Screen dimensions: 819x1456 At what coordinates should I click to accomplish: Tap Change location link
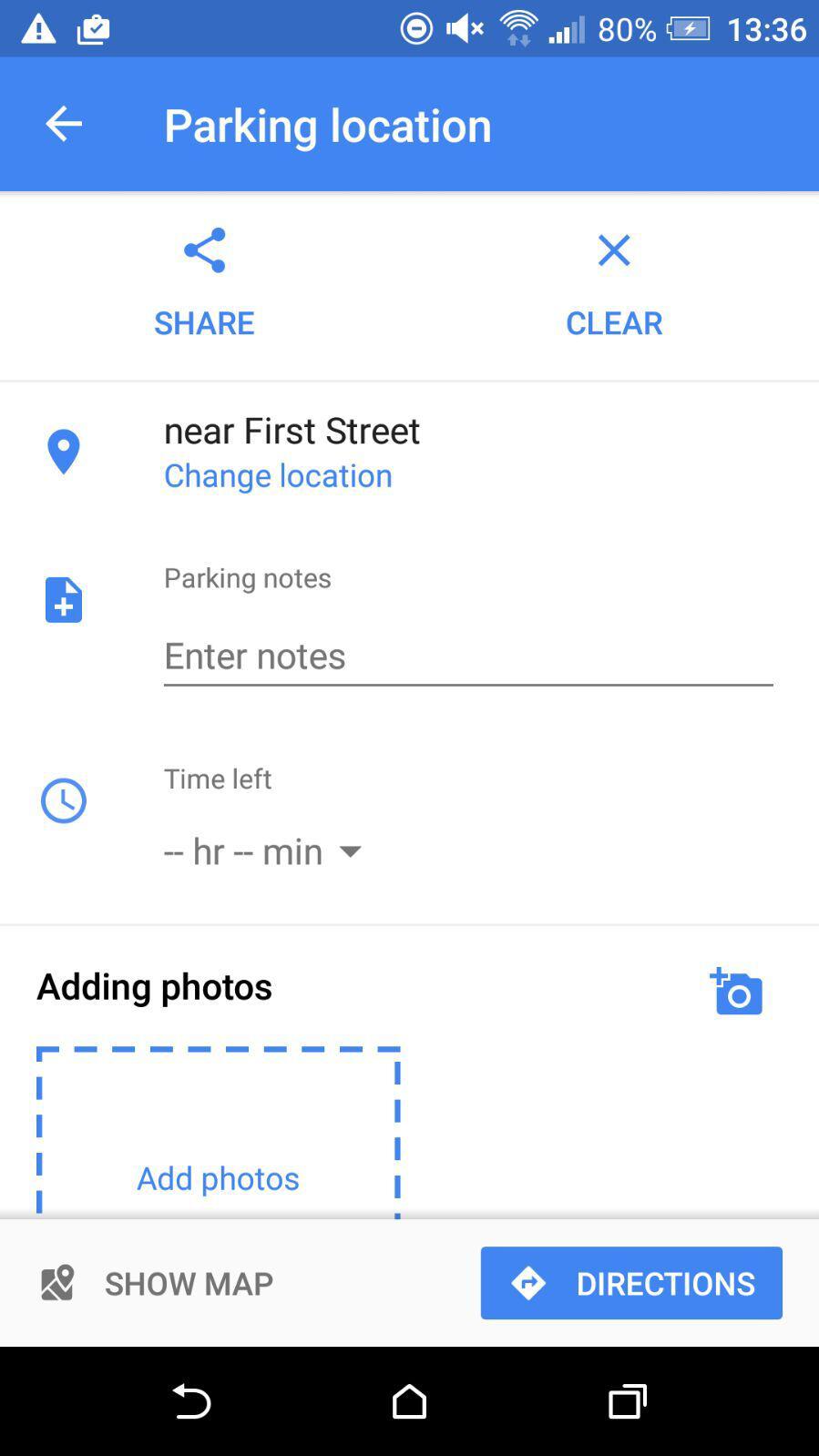click(x=278, y=475)
